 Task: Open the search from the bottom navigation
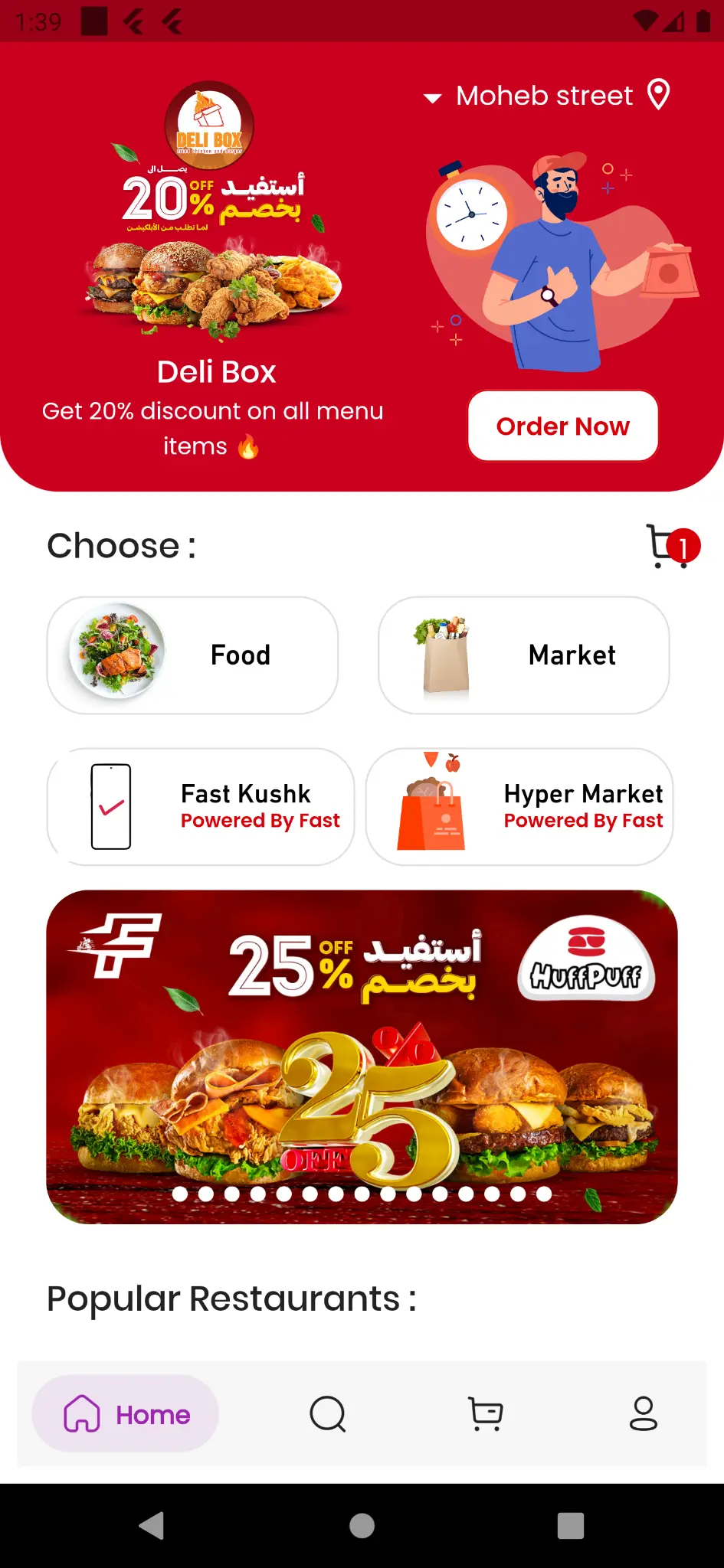pyautogui.click(x=328, y=1414)
